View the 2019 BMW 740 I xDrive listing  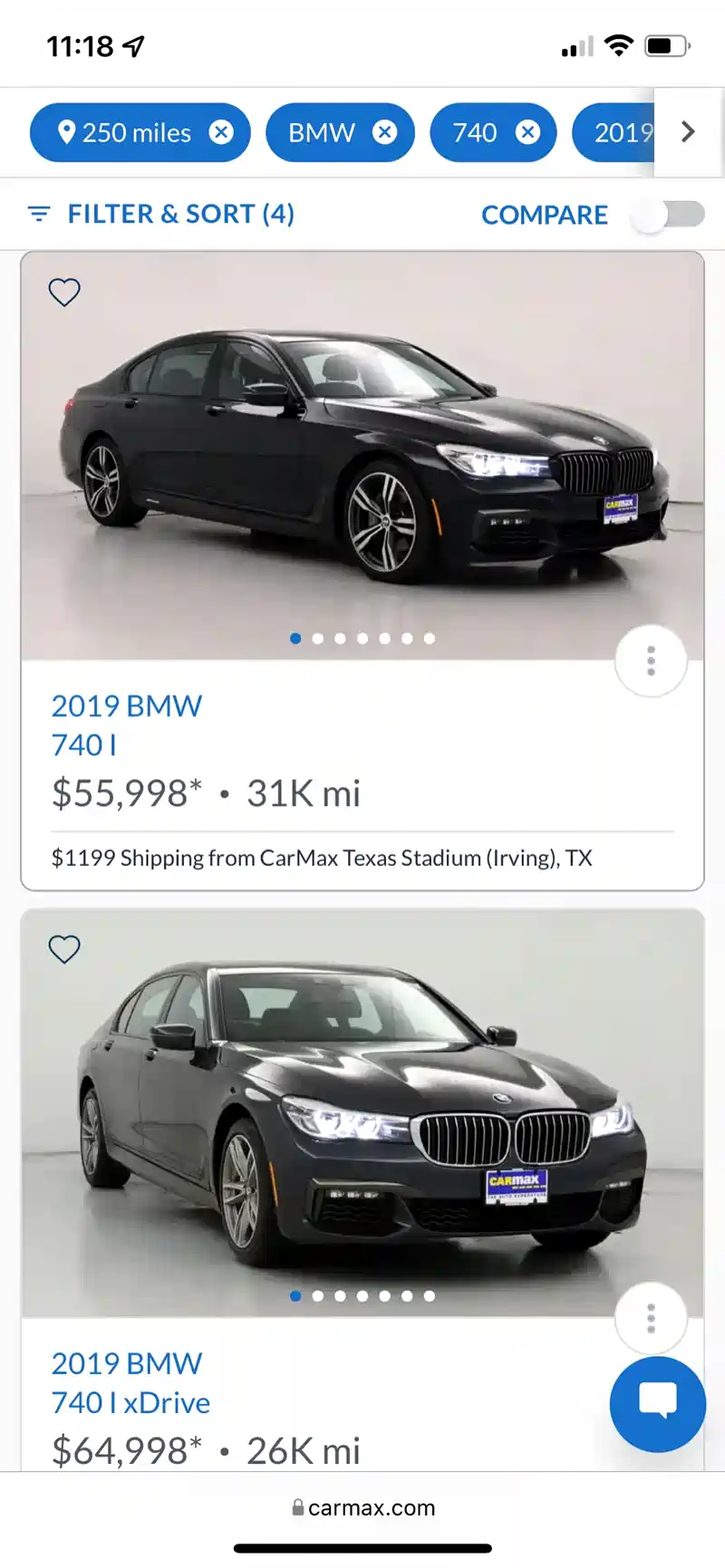(x=130, y=1382)
